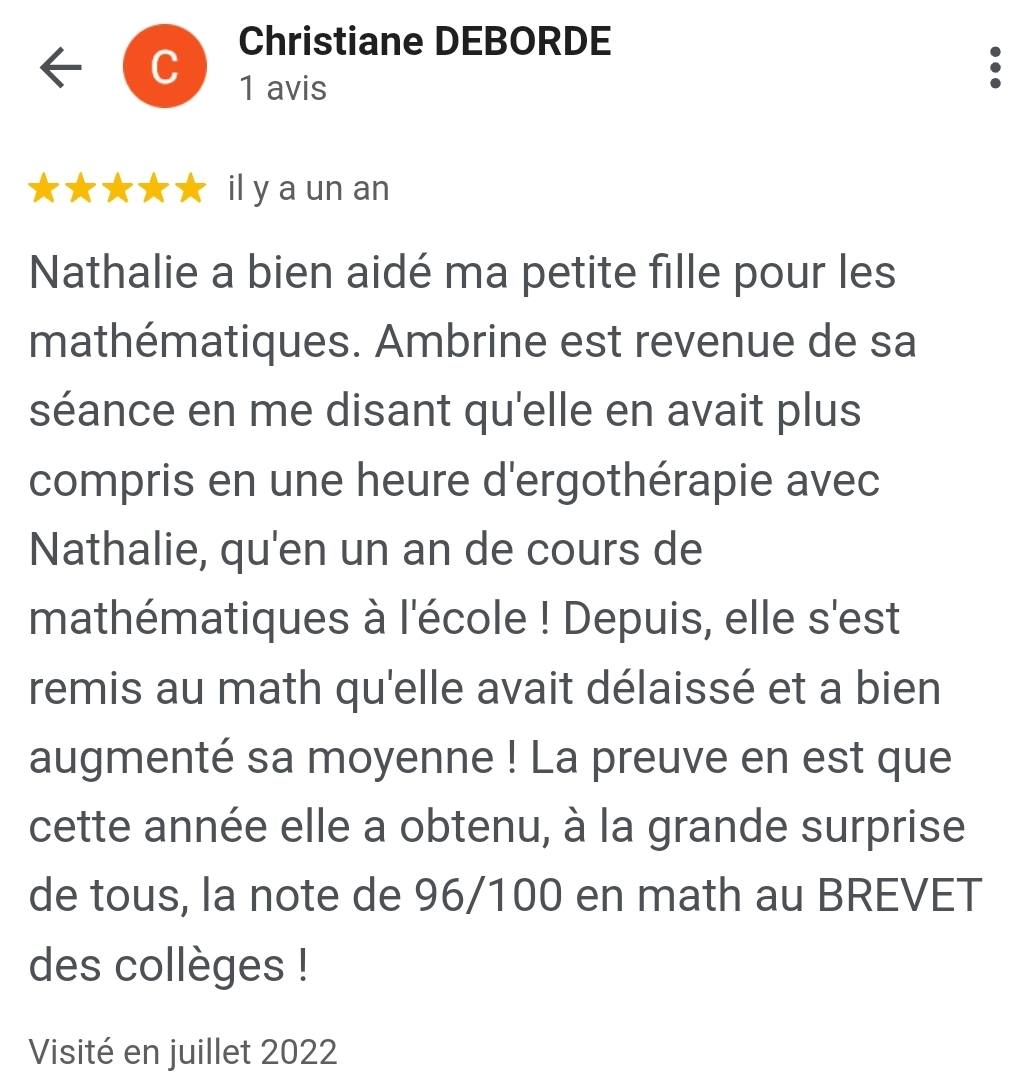
Task: Open the three-dot overflow menu
Action: tap(994, 67)
